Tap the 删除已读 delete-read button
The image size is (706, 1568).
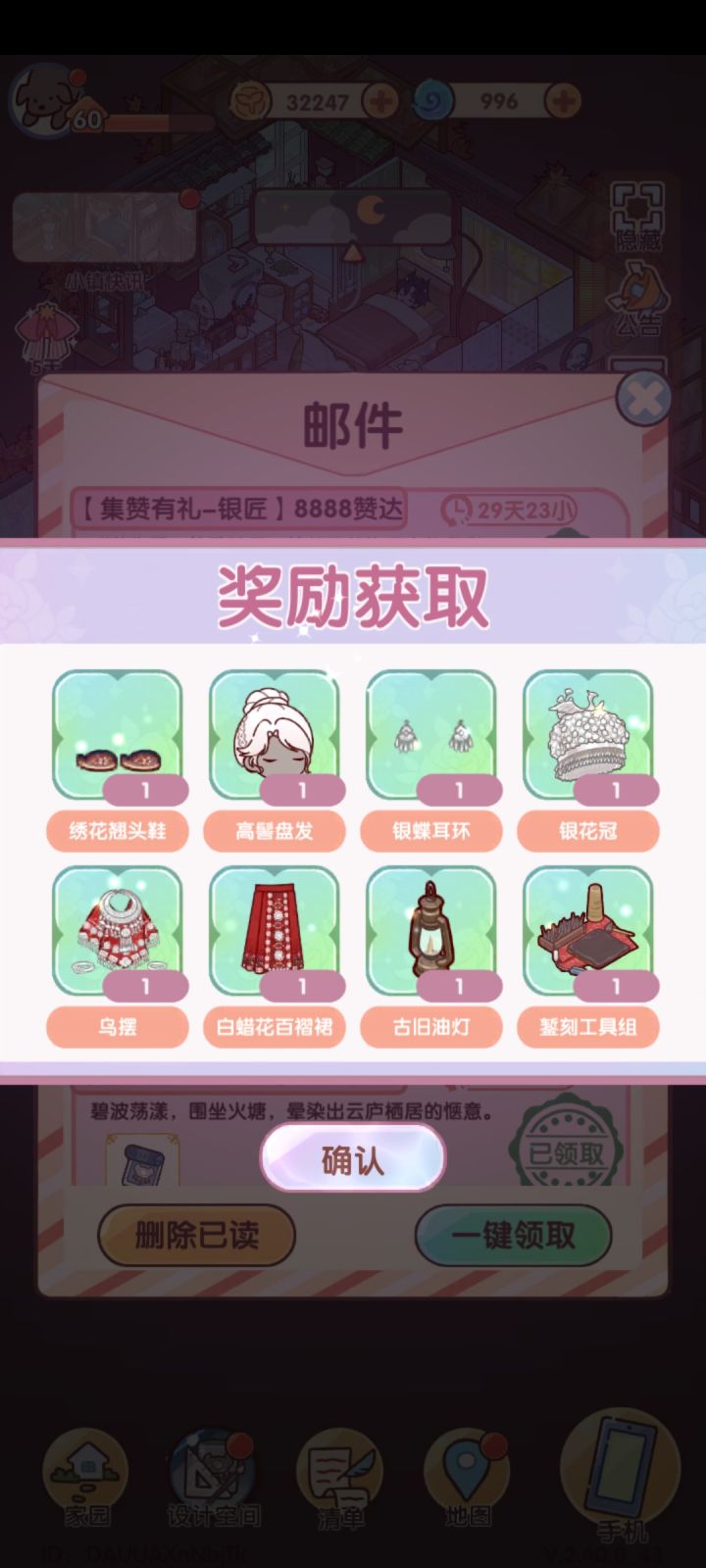195,1235
